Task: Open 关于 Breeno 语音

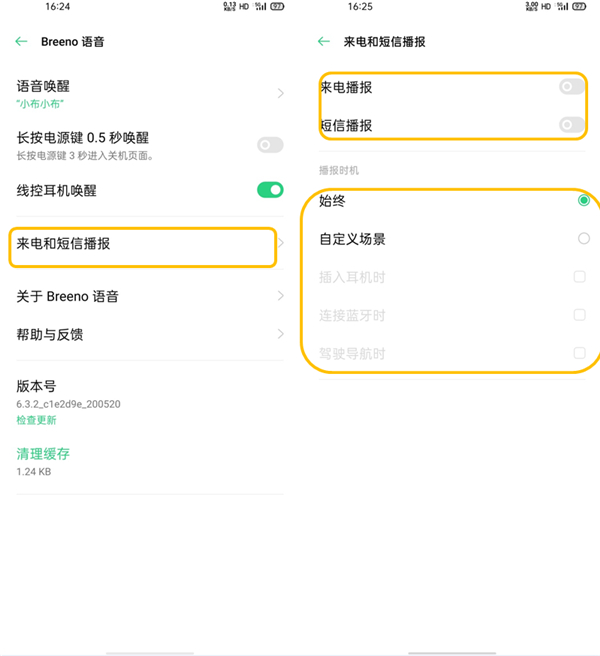Action: pos(150,296)
